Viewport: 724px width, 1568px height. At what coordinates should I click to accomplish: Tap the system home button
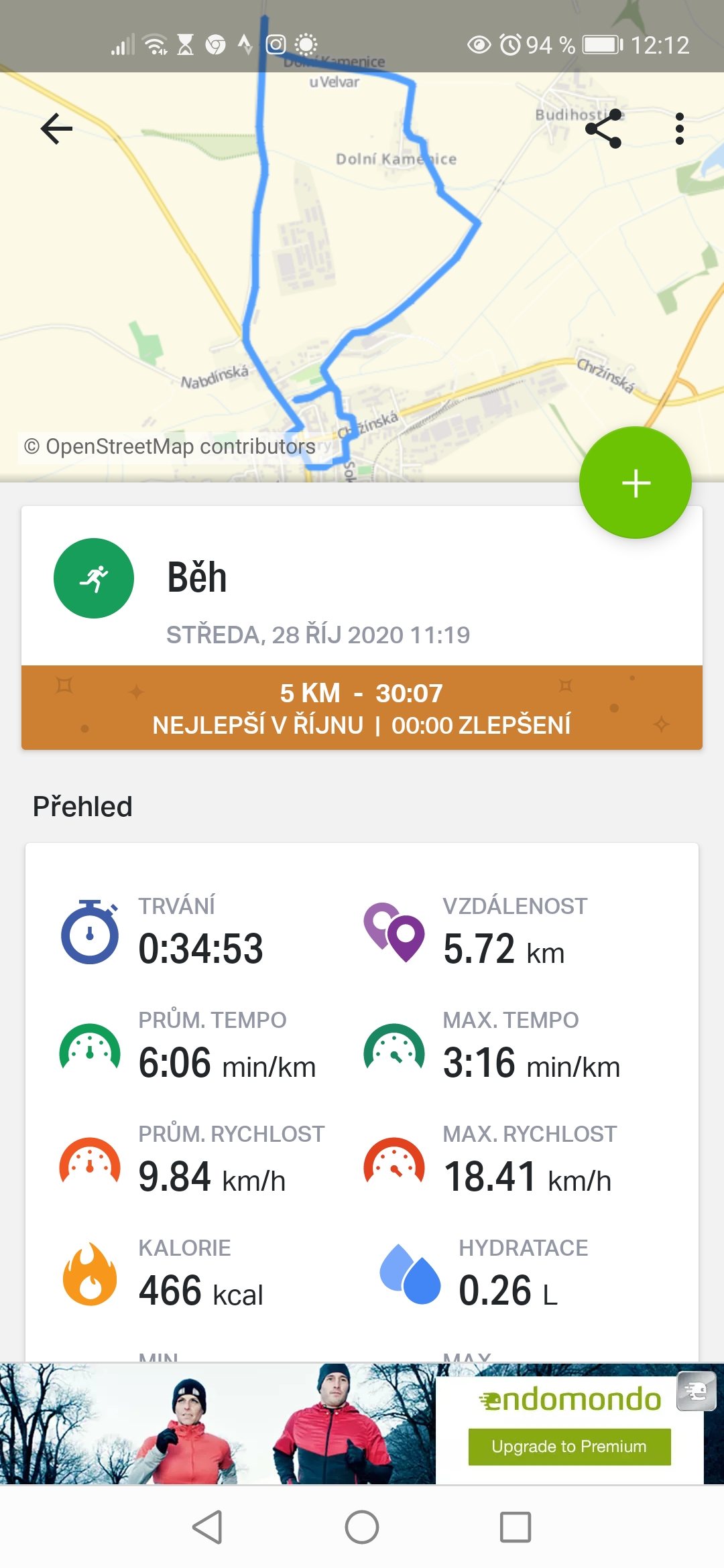tap(362, 1527)
